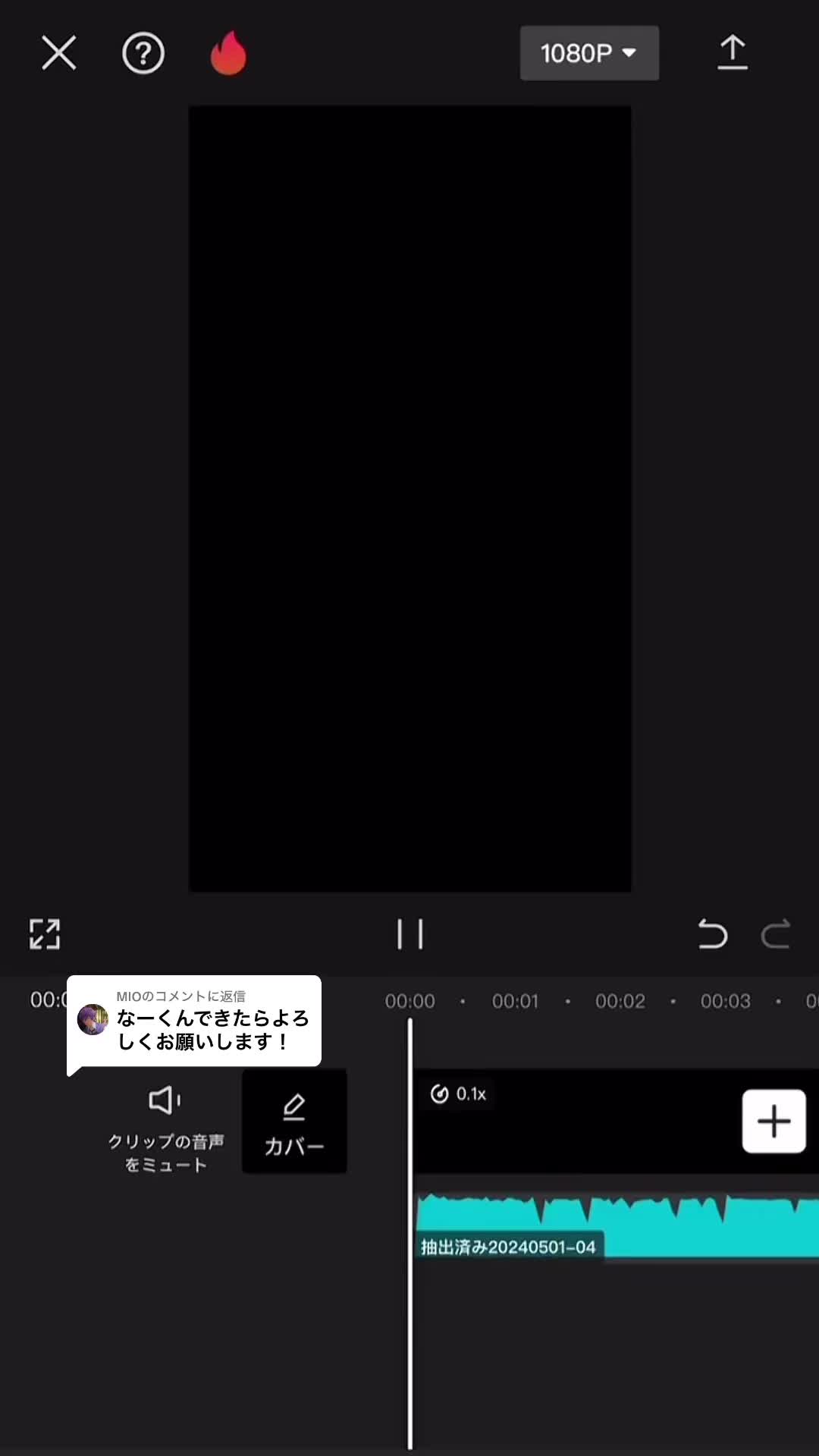Redo the edit
This screenshot has width=819, height=1456.
click(776, 934)
